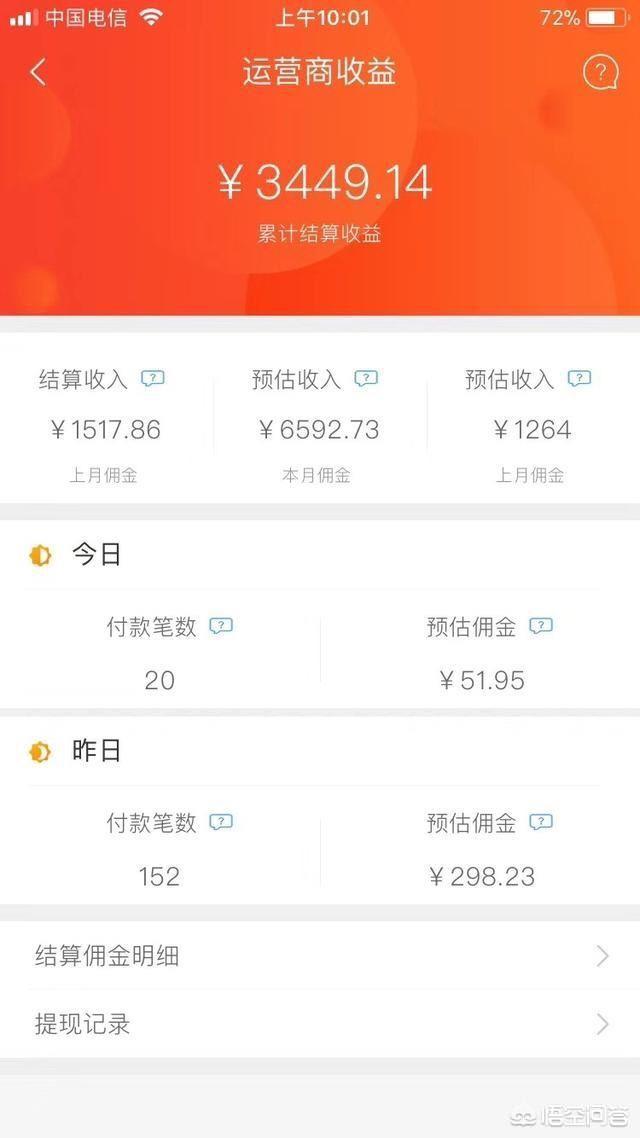Tap the info icon beside 结算收入
The image size is (640, 1138).
[152, 378]
